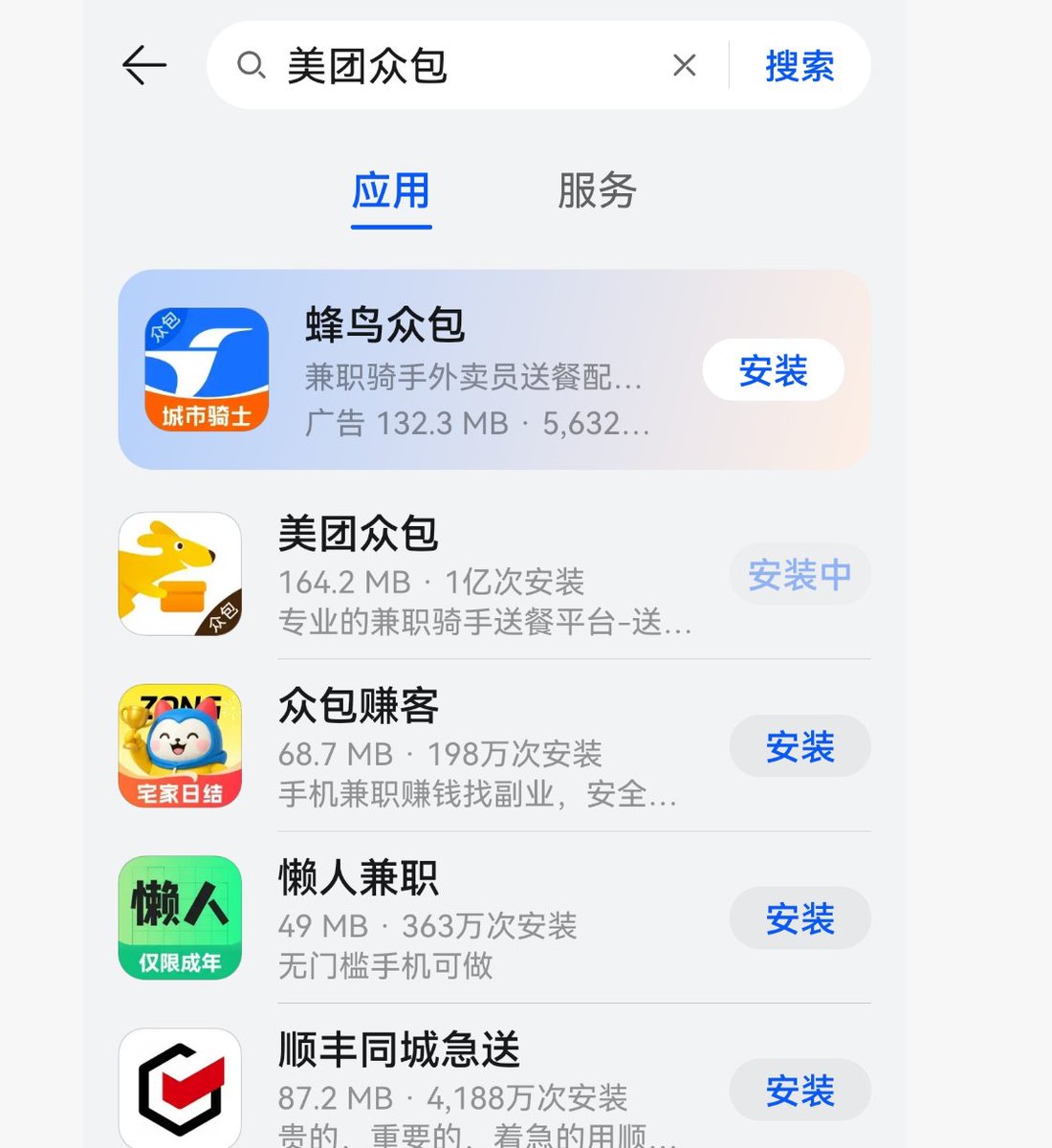Go back using the arrow icon

[145, 65]
